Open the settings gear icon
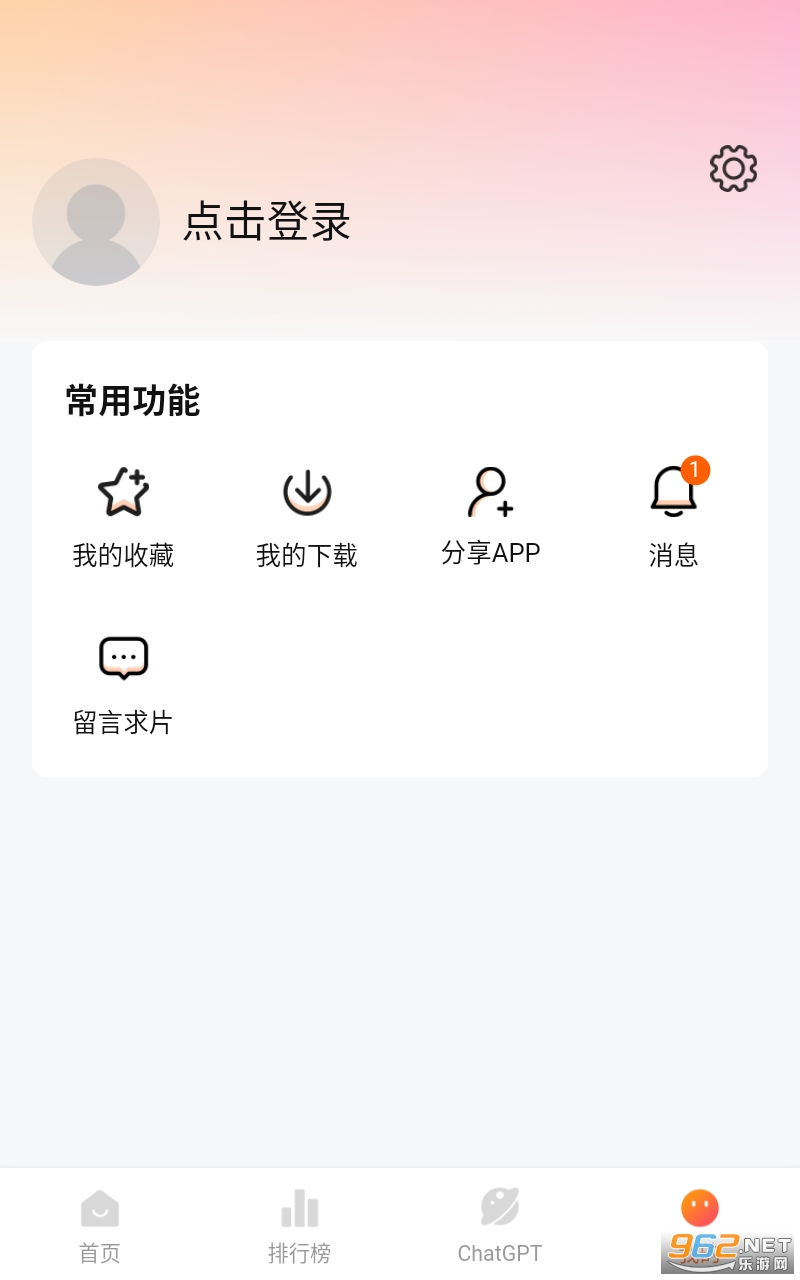Image resolution: width=800 pixels, height=1280 pixels. [x=733, y=169]
